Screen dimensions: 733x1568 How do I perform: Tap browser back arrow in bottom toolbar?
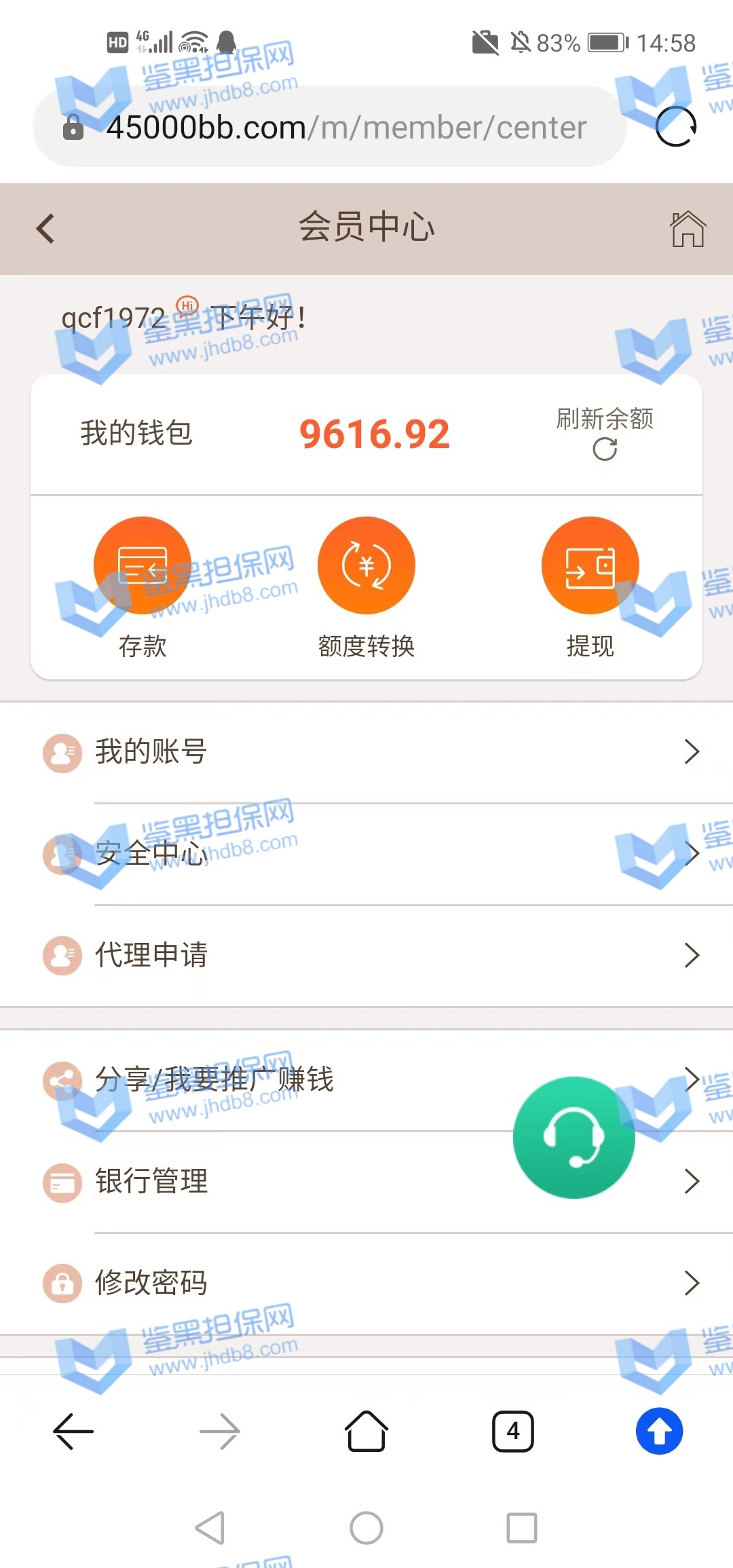[x=73, y=1431]
